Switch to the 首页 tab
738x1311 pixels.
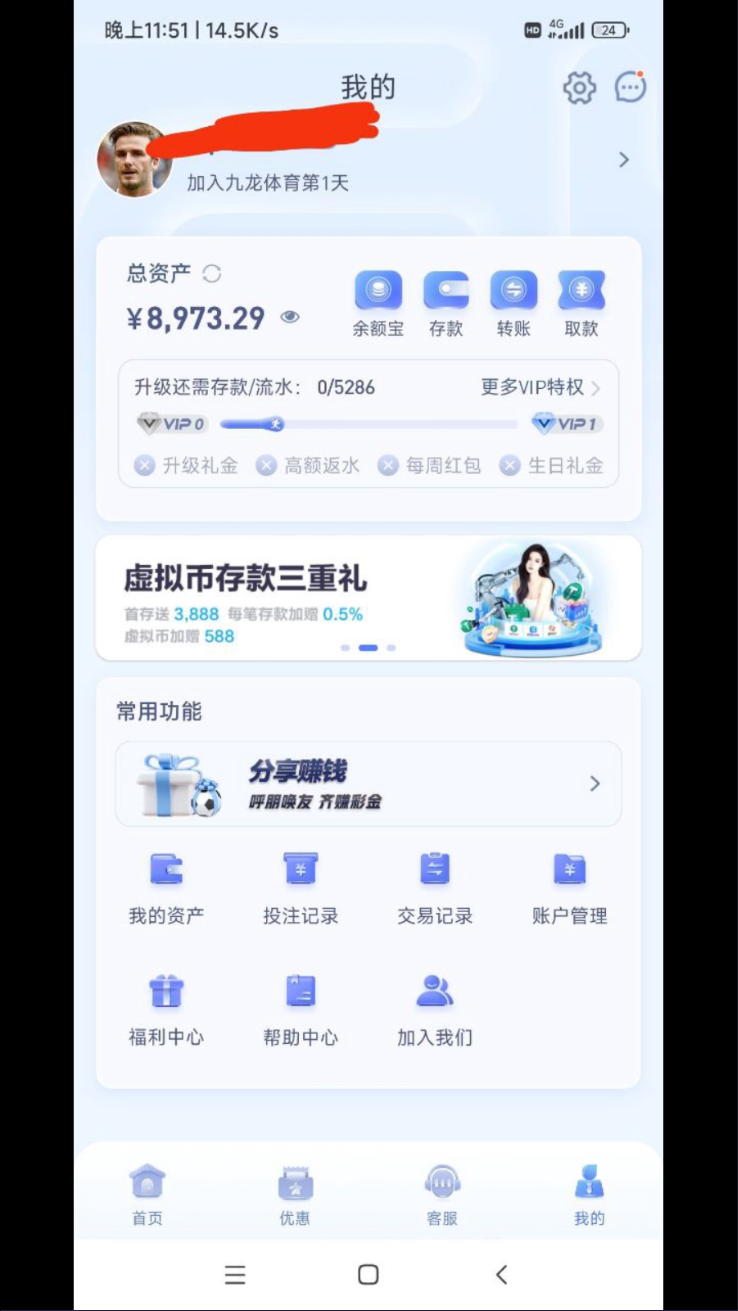(147, 1195)
